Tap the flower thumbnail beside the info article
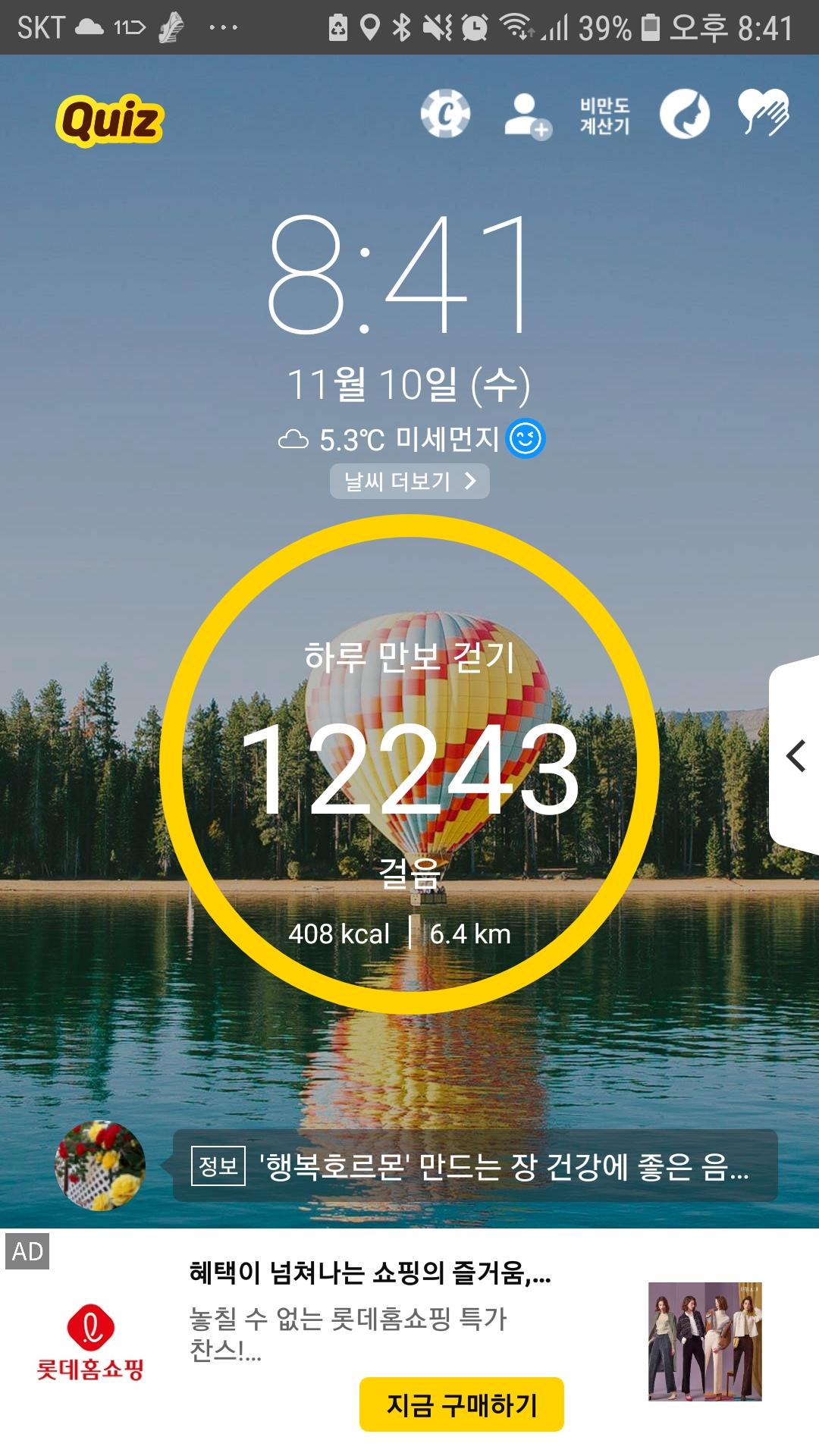This screenshot has width=819, height=1456. click(x=100, y=1166)
